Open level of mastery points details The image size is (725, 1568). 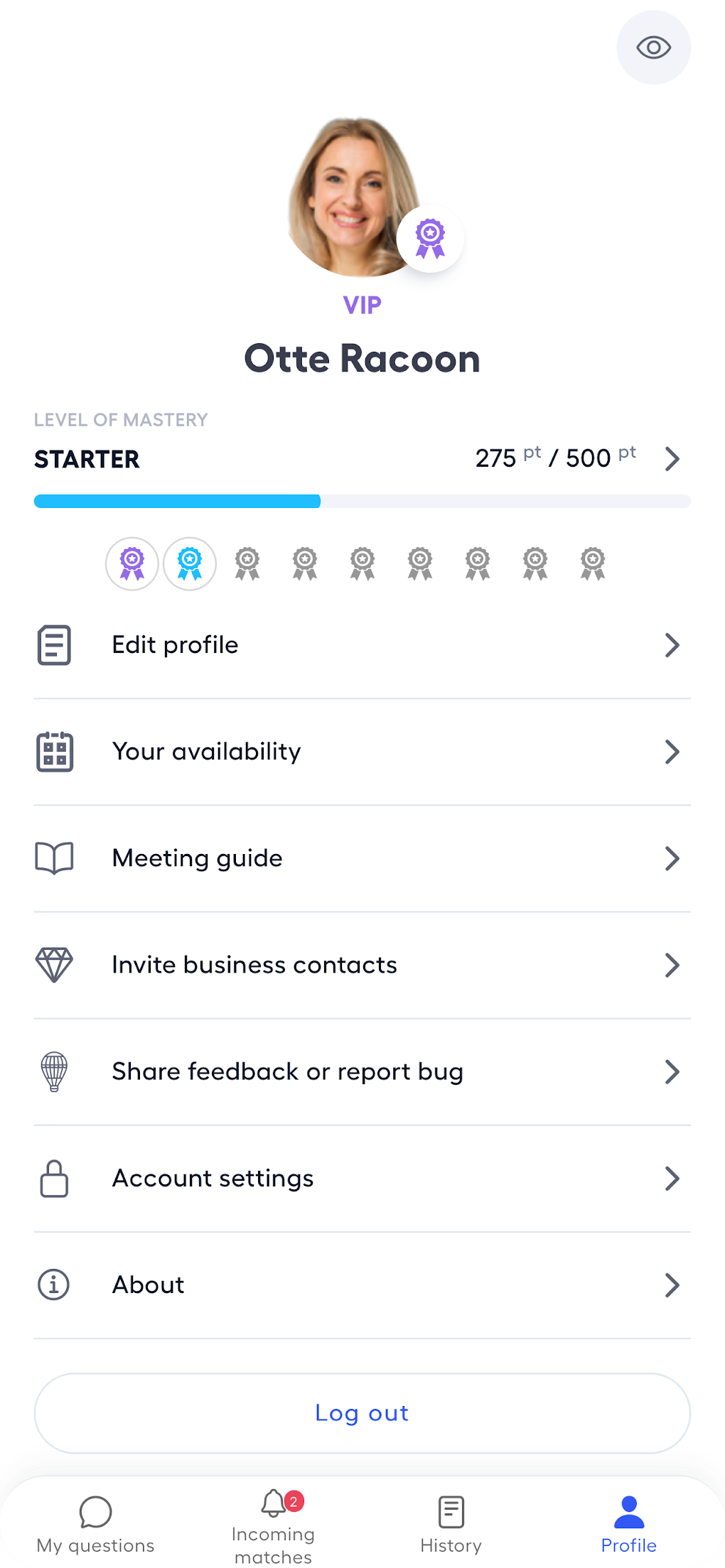coord(672,459)
